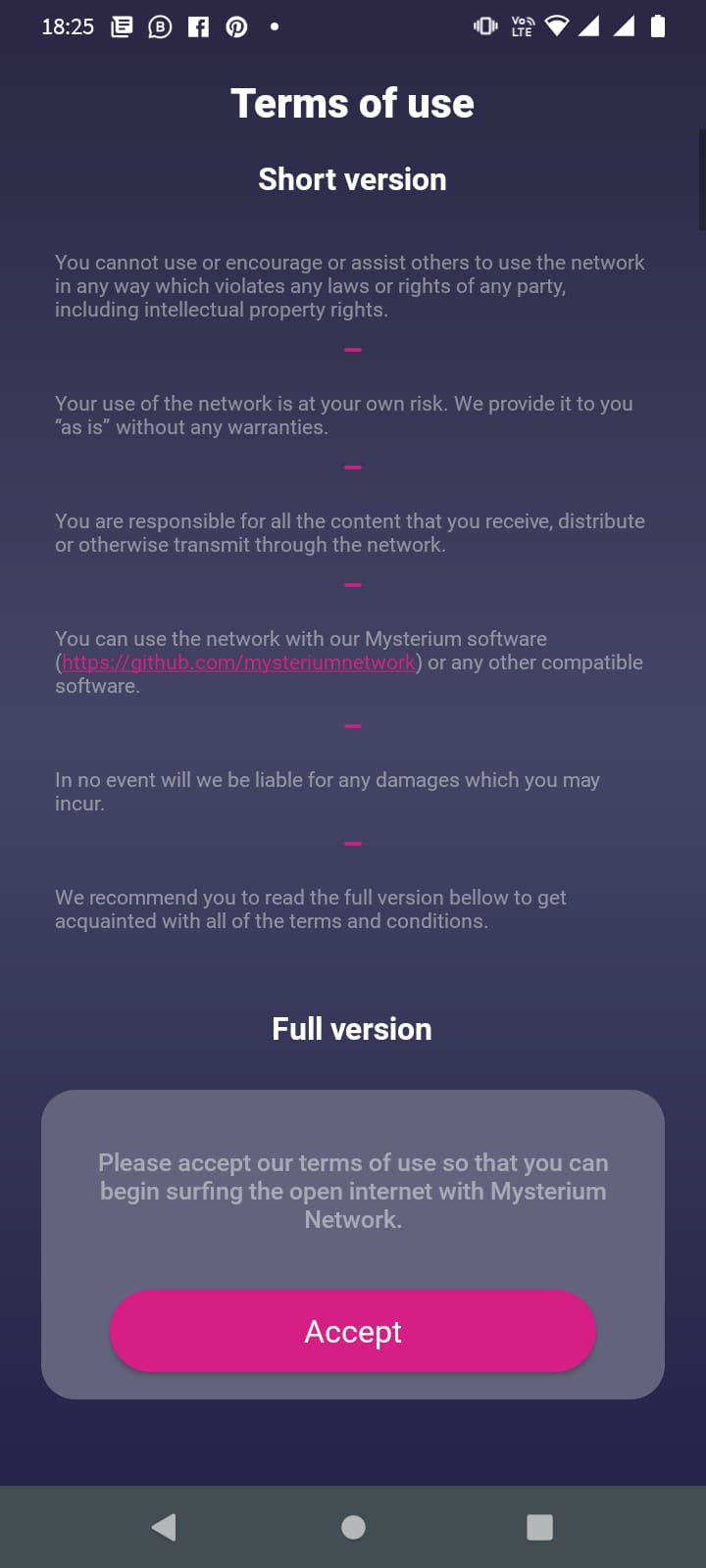Open the github.com/mysteriumnetwork link
The height and width of the screenshot is (1568, 706).
(238, 662)
